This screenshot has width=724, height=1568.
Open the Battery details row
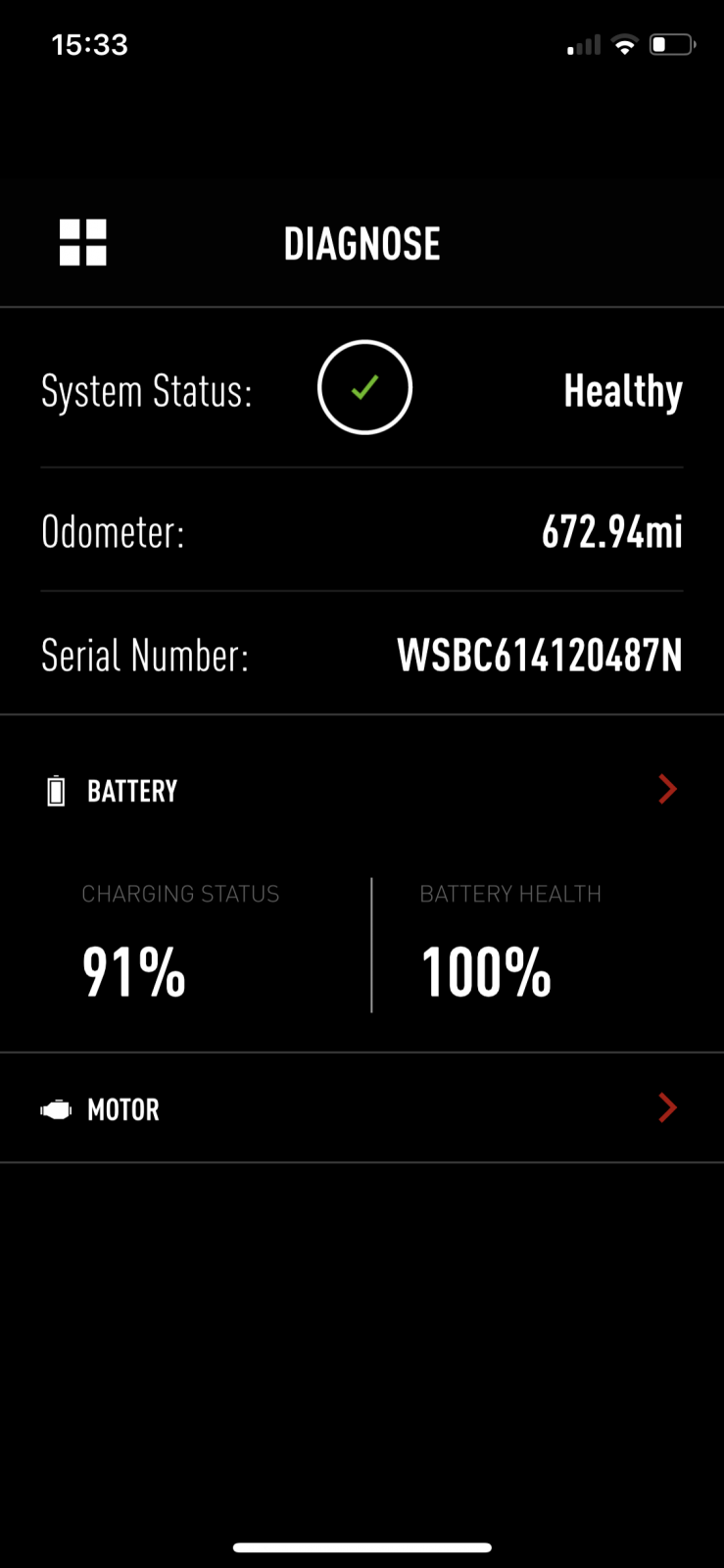[x=362, y=790]
